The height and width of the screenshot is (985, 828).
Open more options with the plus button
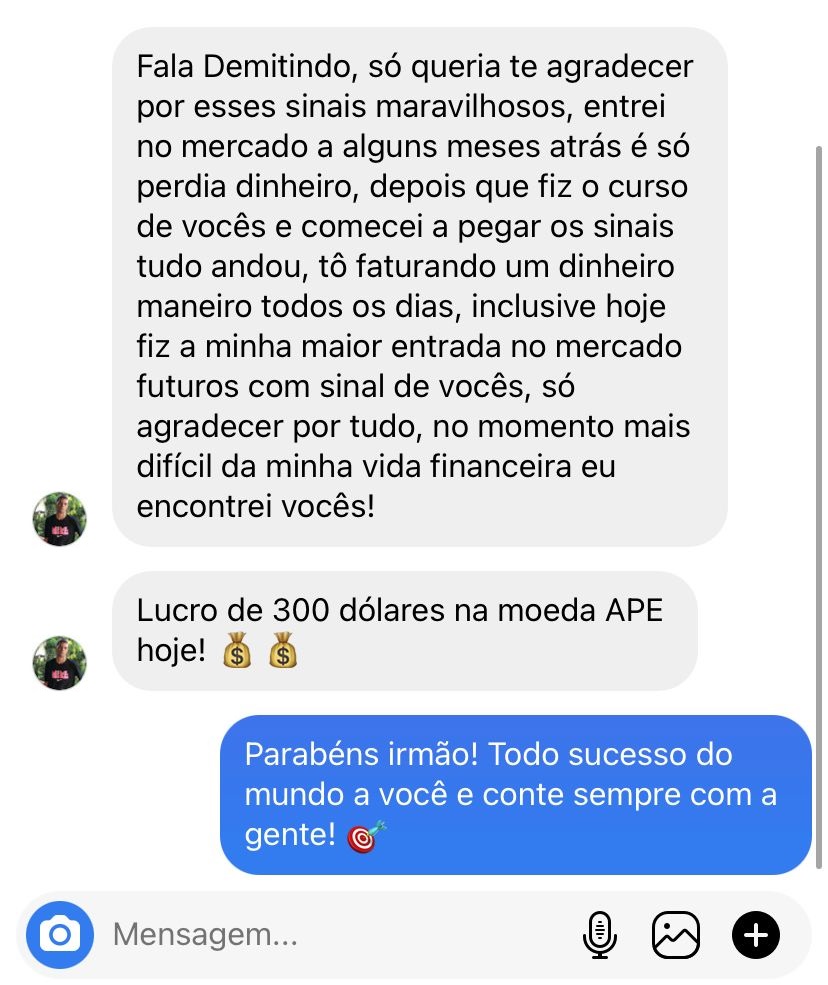756,935
